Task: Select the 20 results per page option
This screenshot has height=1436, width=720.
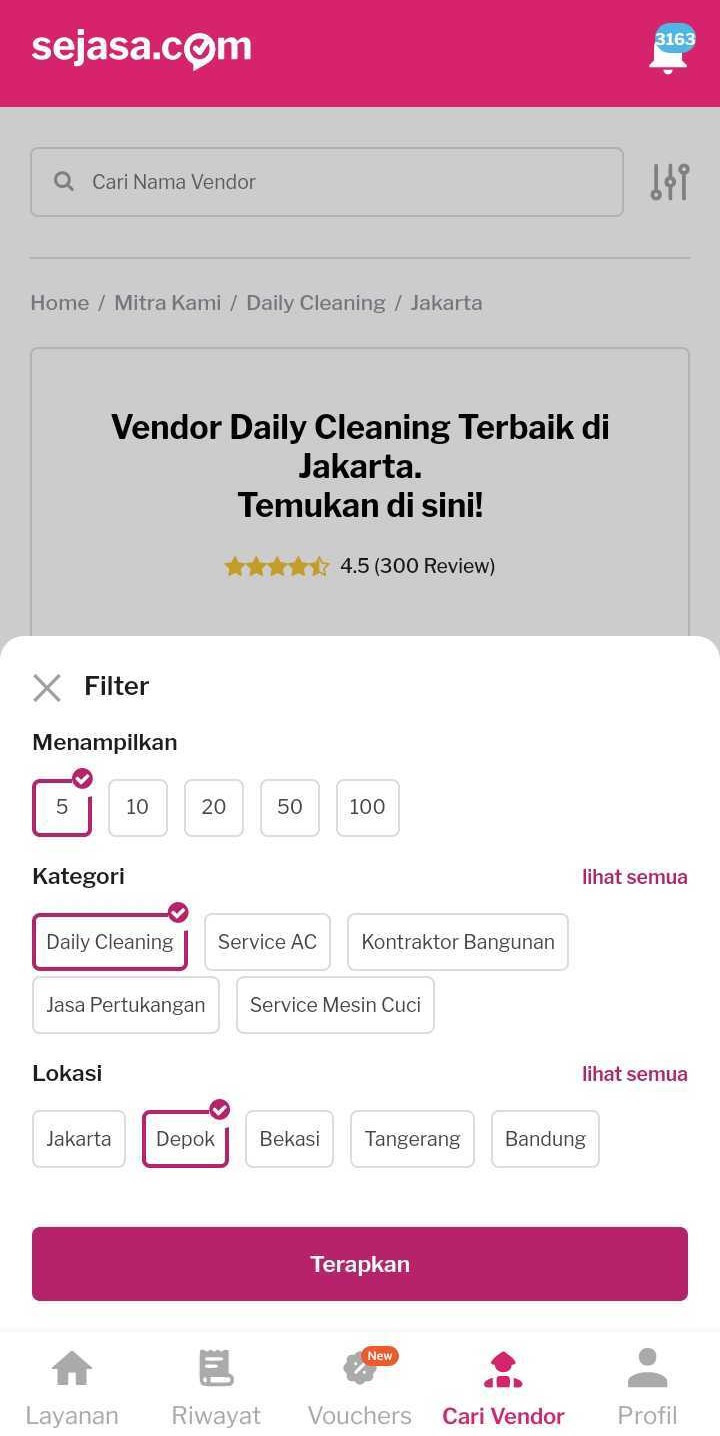Action: click(x=213, y=807)
